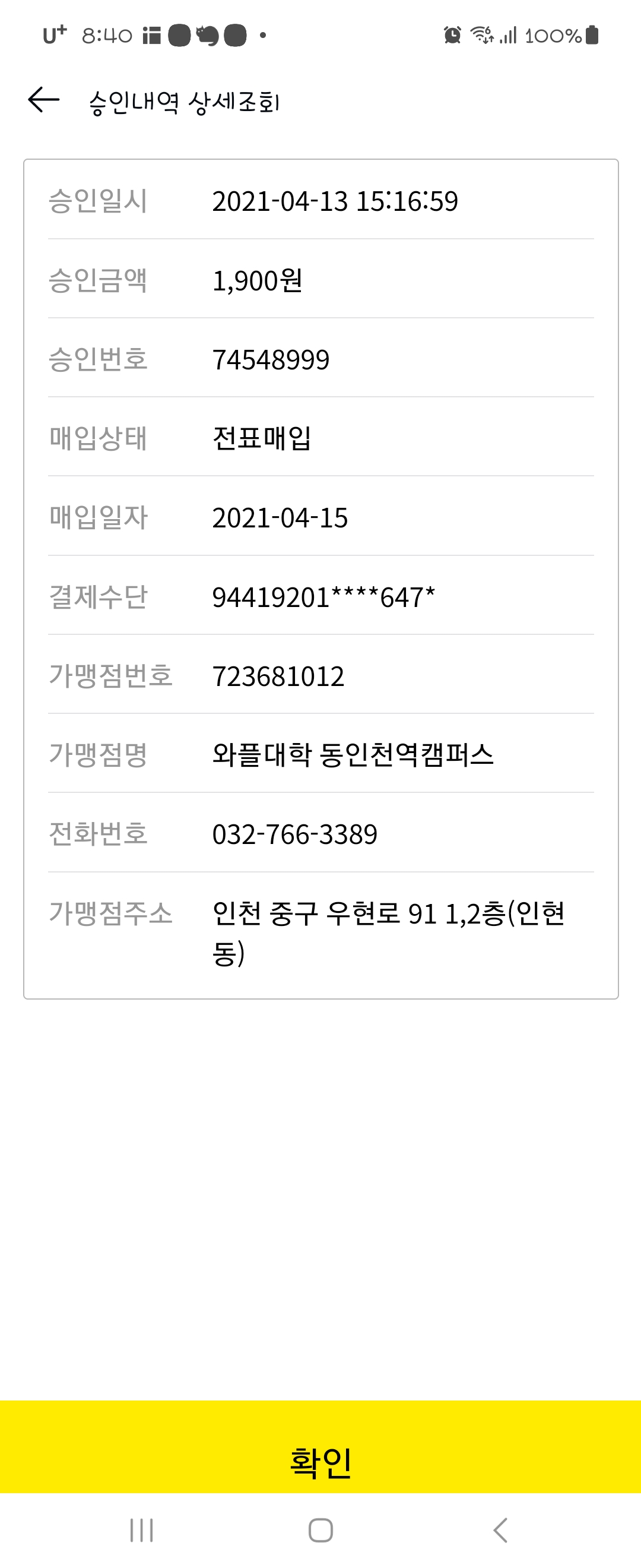
Task: Confirm with the yellow 확인 button
Action: pos(320,1461)
